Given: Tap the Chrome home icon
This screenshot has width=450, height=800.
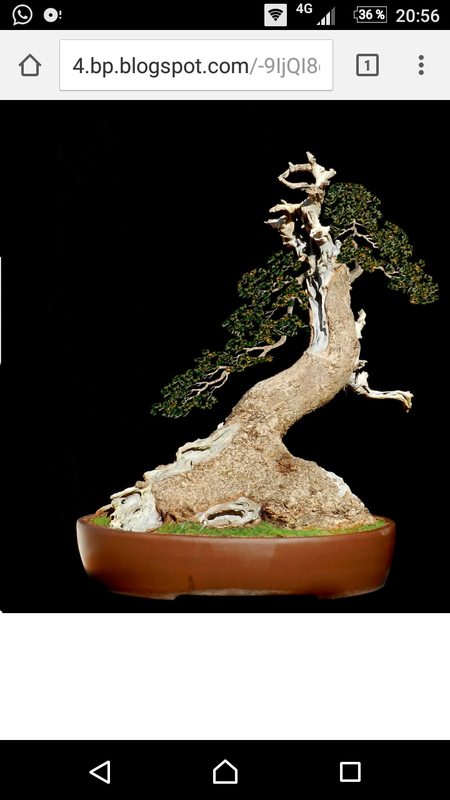Looking at the screenshot, I should click(30, 65).
